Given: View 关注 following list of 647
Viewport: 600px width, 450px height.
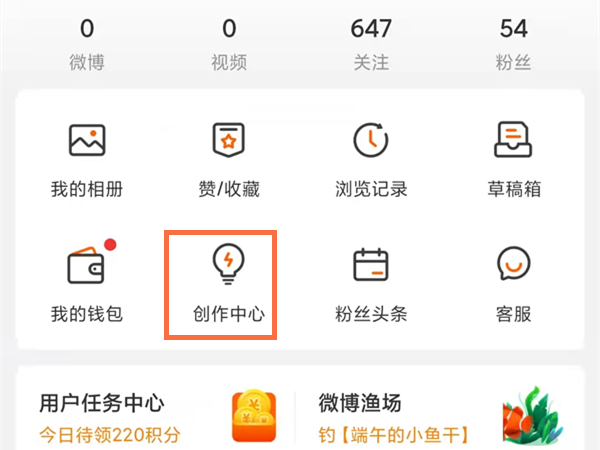Looking at the screenshot, I should (x=371, y=44).
